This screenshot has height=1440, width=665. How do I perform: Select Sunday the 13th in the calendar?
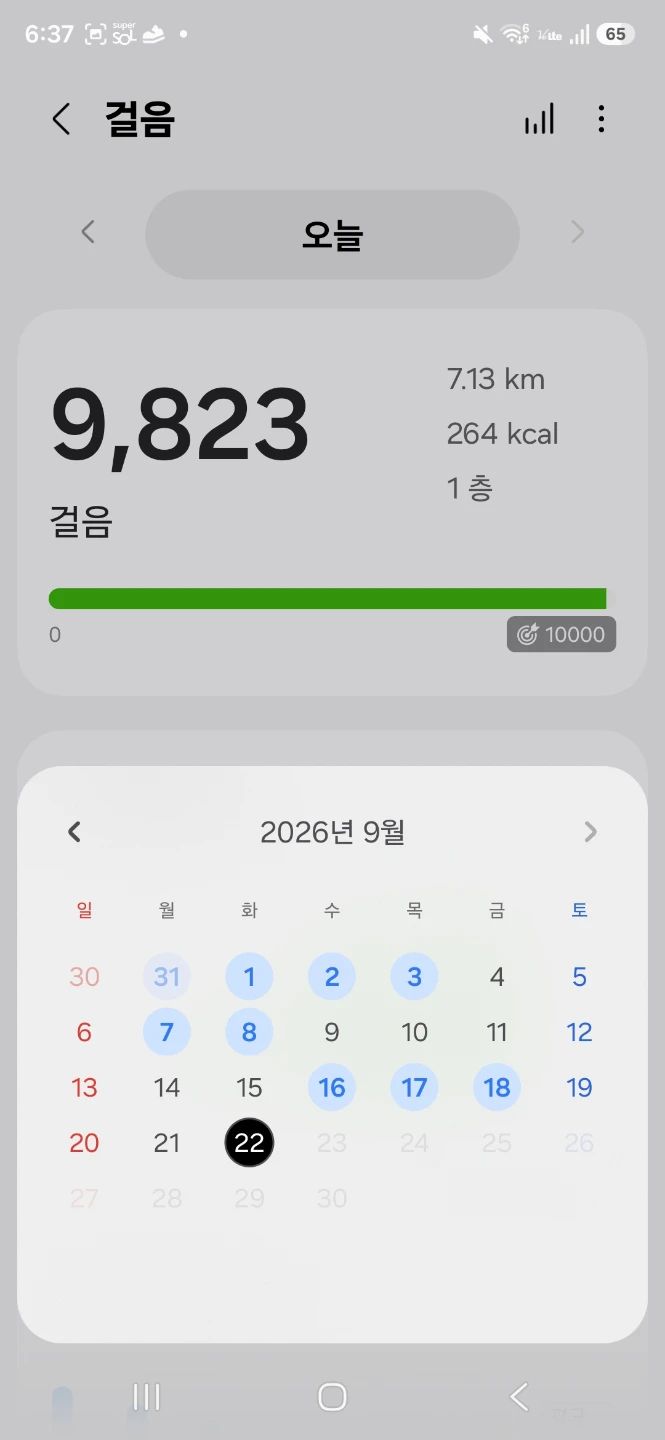pyautogui.click(x=84, y=1088)
